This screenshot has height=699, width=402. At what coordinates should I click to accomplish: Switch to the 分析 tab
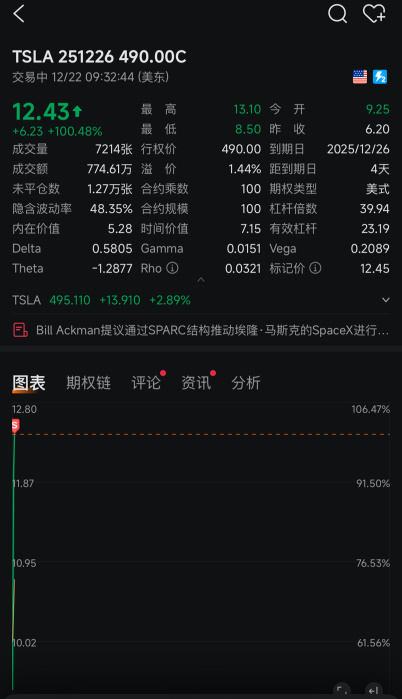point(246,382)
